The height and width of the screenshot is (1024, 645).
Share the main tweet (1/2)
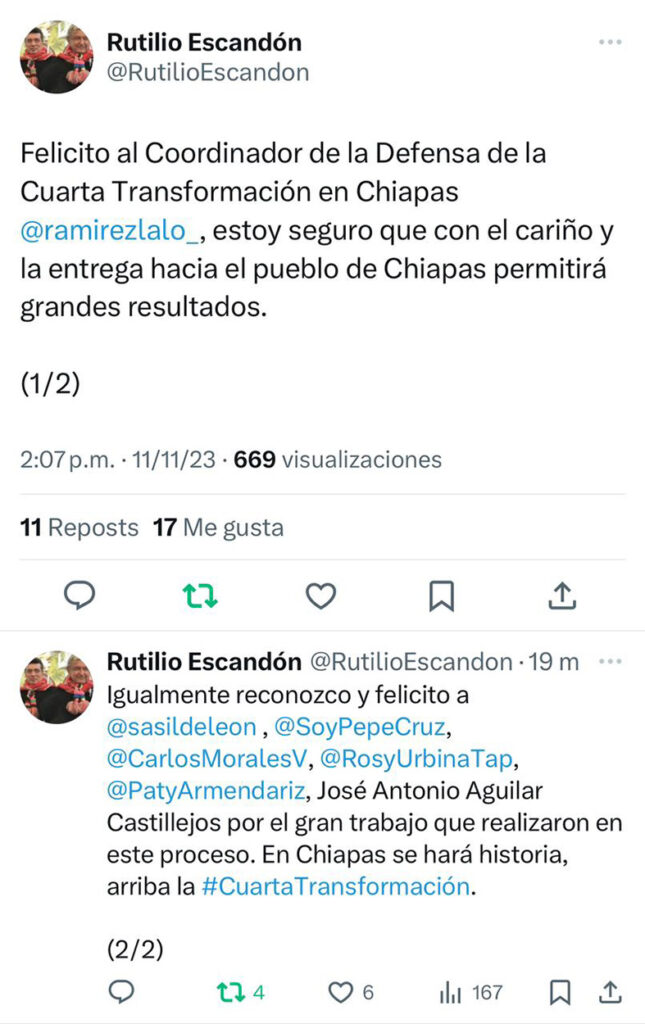(563, 596)
